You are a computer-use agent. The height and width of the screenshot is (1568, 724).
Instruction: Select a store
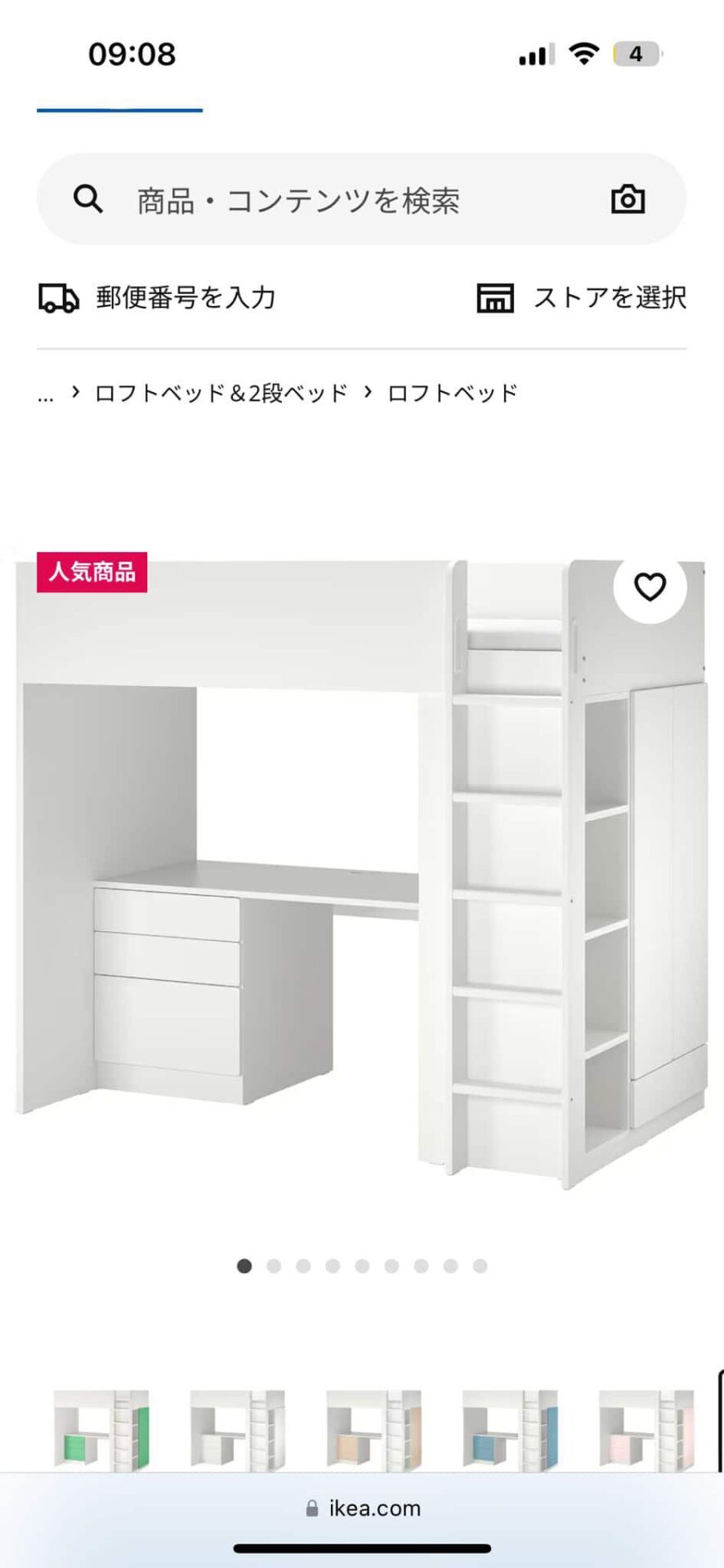click(x=582, y=297)
